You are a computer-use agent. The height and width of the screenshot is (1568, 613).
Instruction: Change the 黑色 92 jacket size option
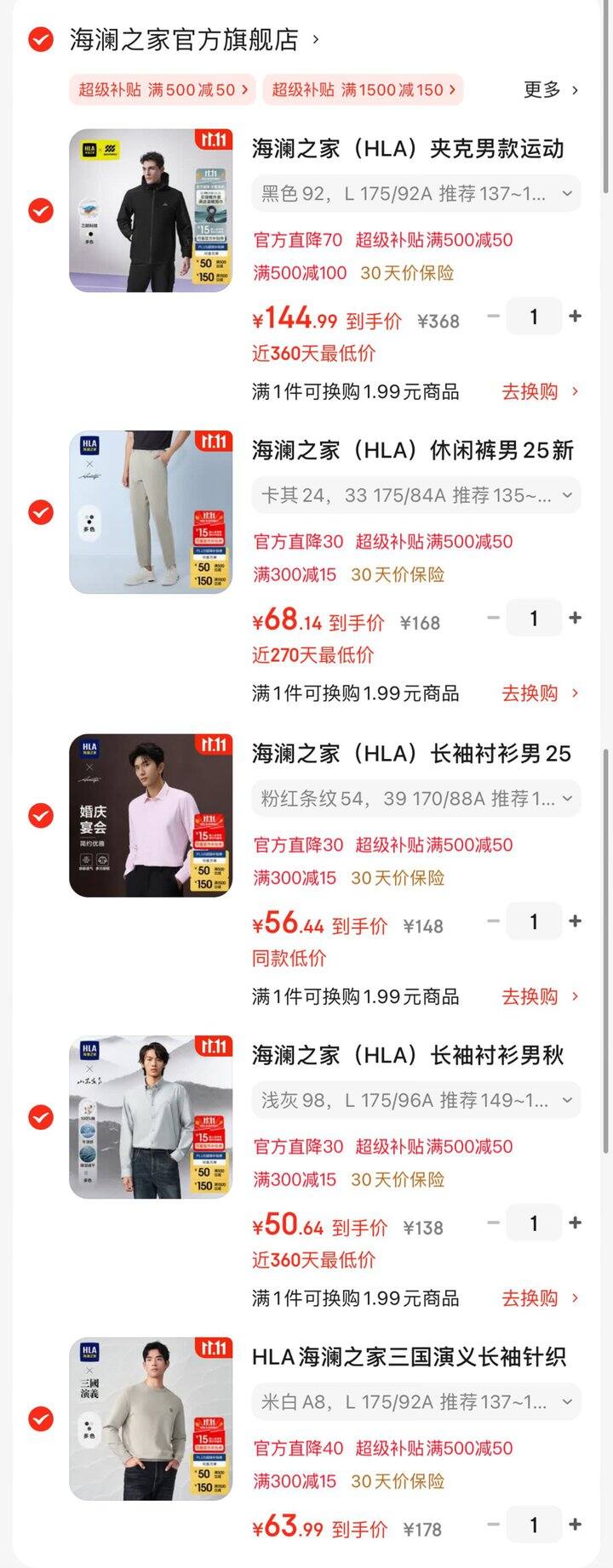coord(415,194)
